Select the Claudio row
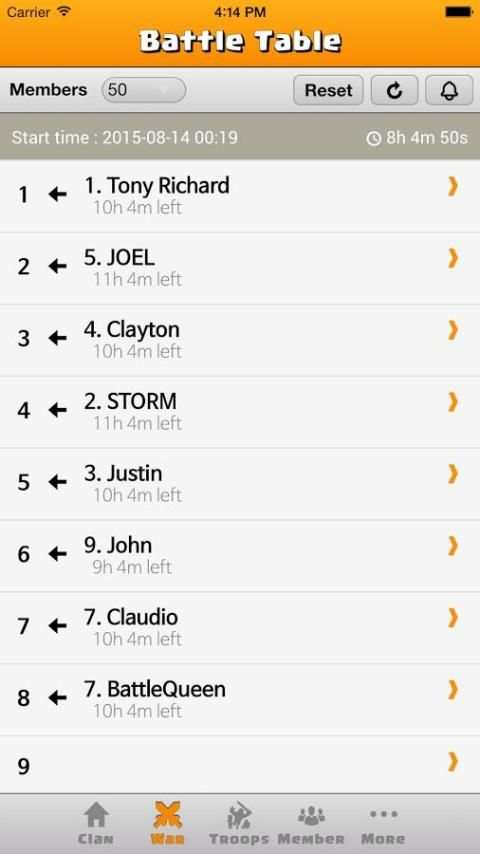This screenshot has height=854, width=480. coord(240,627)
